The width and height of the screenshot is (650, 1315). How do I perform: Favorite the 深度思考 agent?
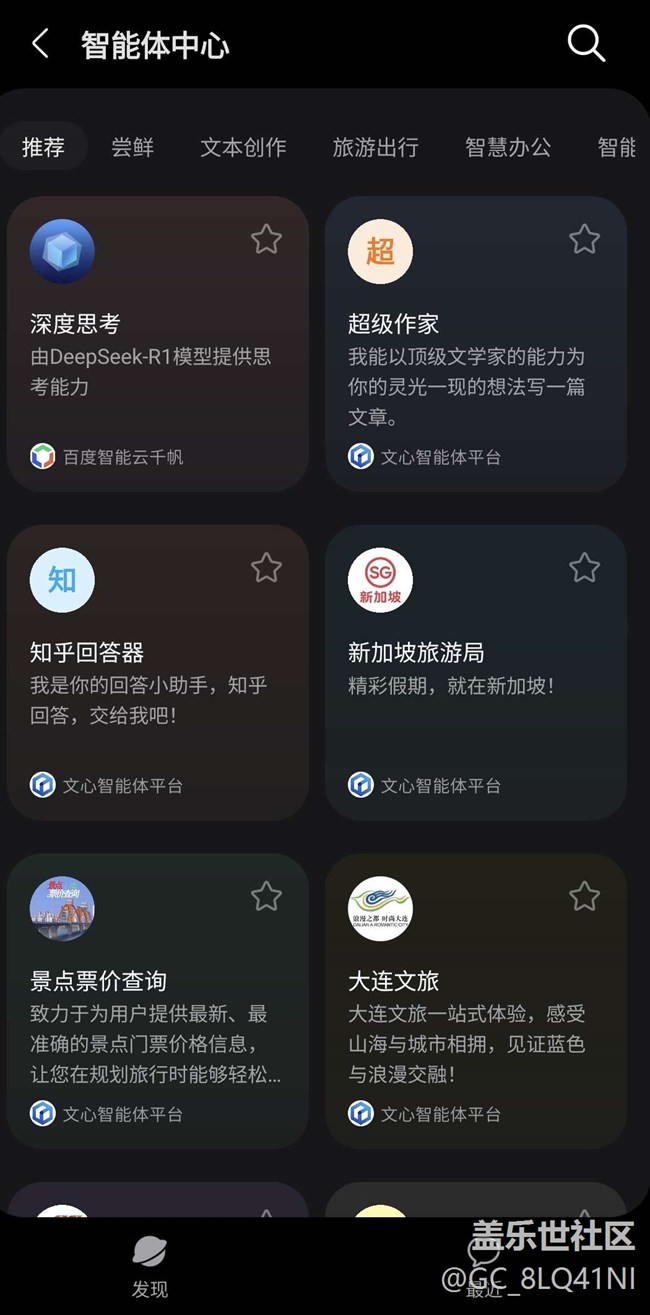tap(266, 239)
